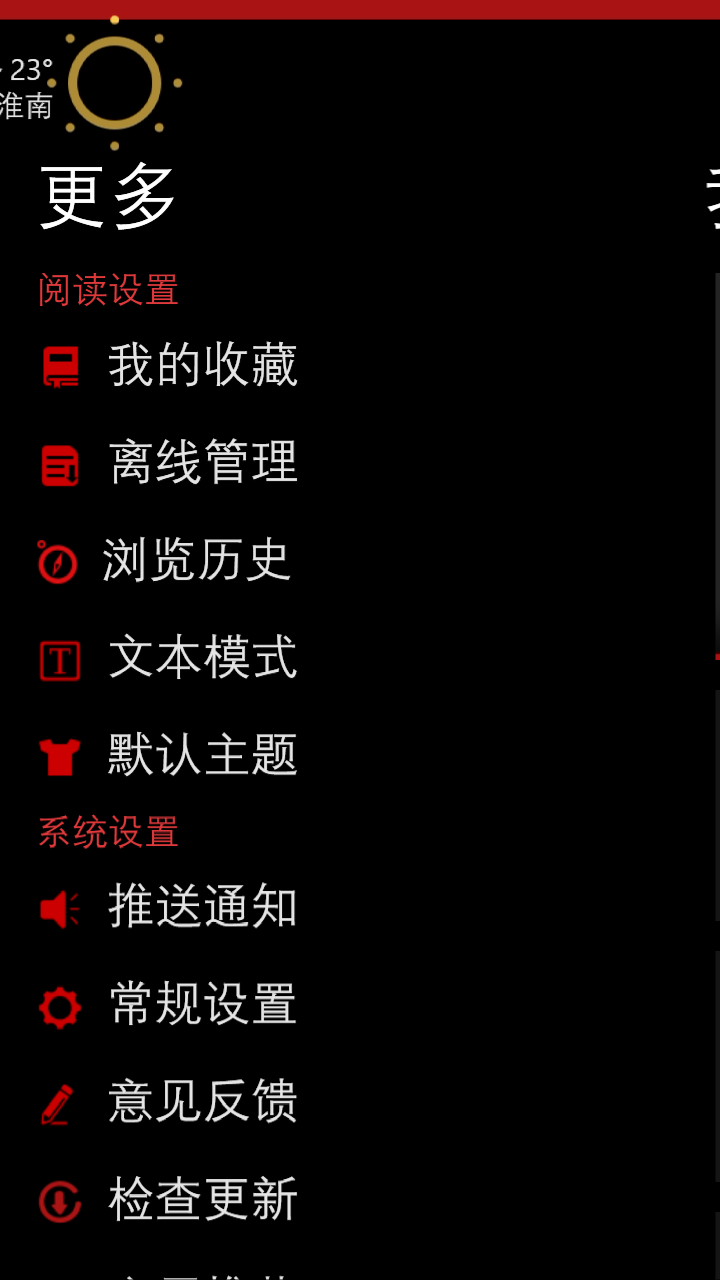
Task: View 浏览历史 browsing history
Action: click(x=196, y=560)
